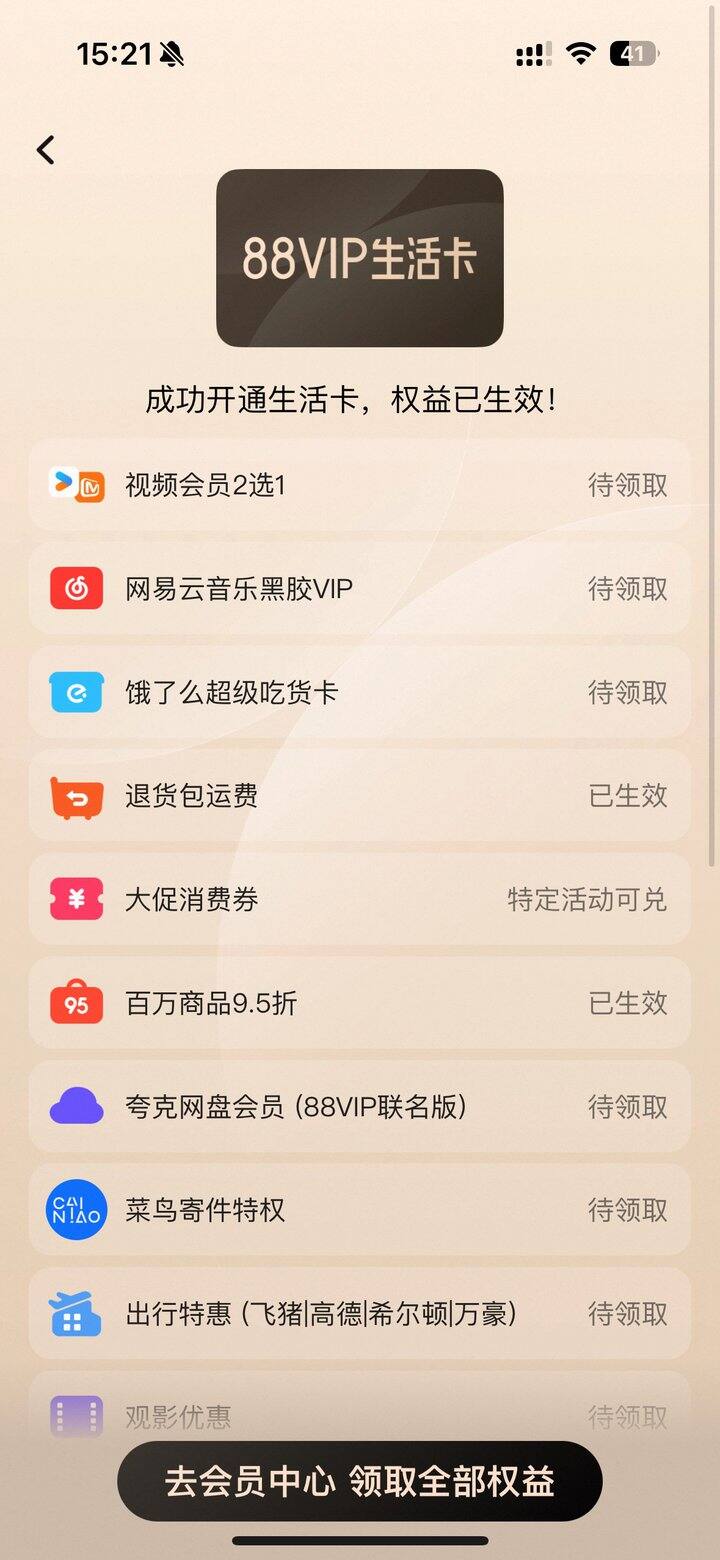The width and height of the screenshot is (720, 1560).
Task: Select the 退货包运费 benefit row
Action: point(360,796)
